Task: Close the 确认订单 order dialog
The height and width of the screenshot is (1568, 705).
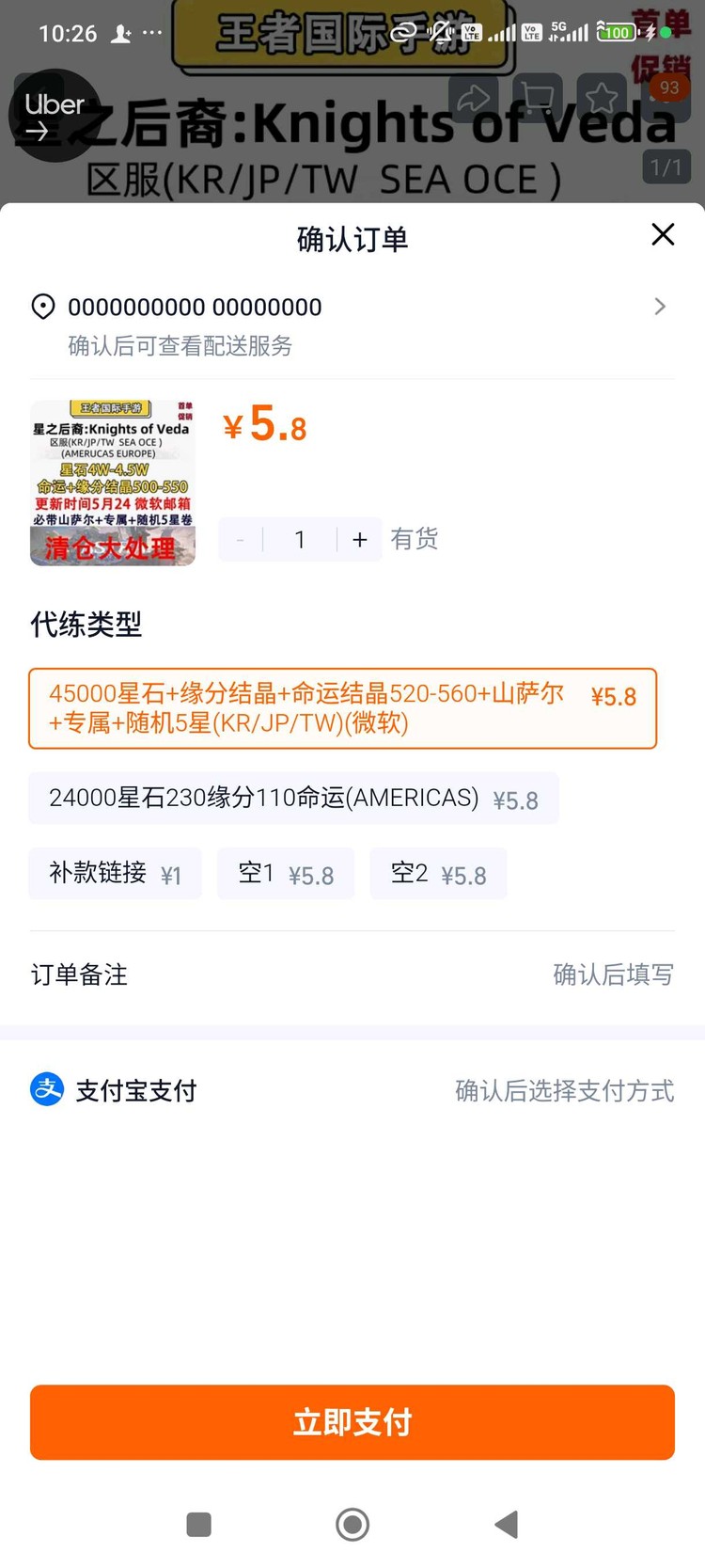Action: (663, 234)
